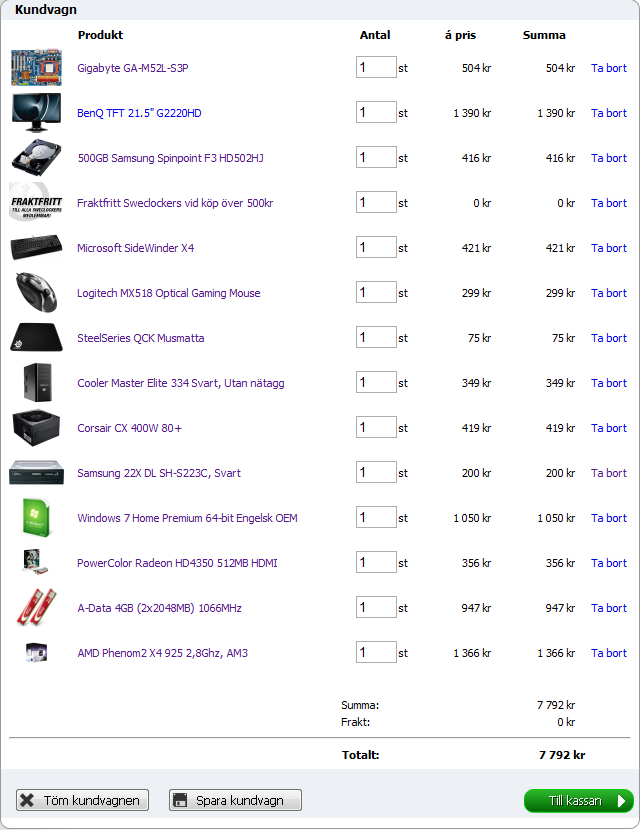Delete A-Data 4GB 1066MHz memory from cart
The image size is (640, 830).
click(x=608, y=608)
